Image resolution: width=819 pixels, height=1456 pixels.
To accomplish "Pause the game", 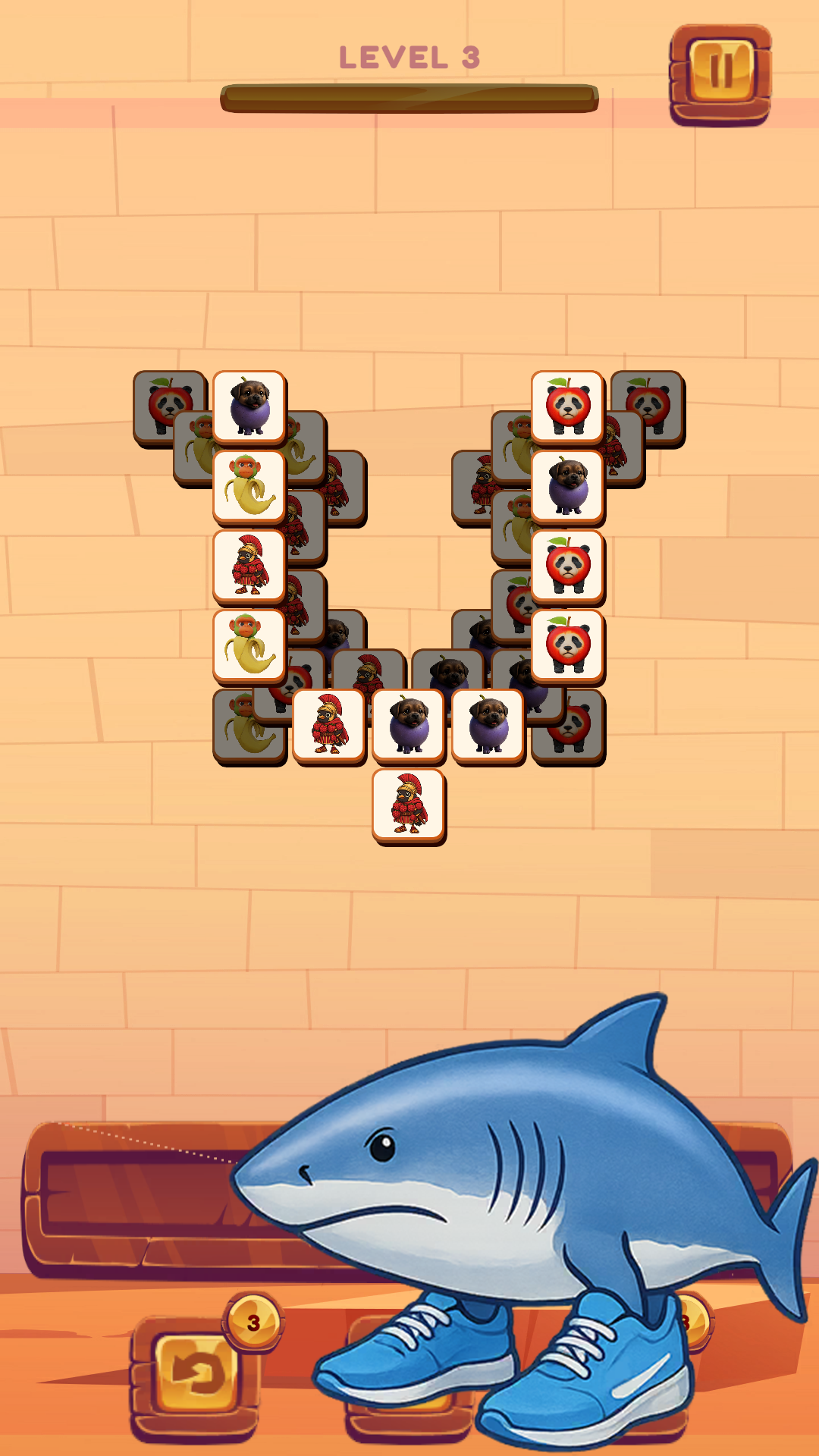I will tap(720, 72).
